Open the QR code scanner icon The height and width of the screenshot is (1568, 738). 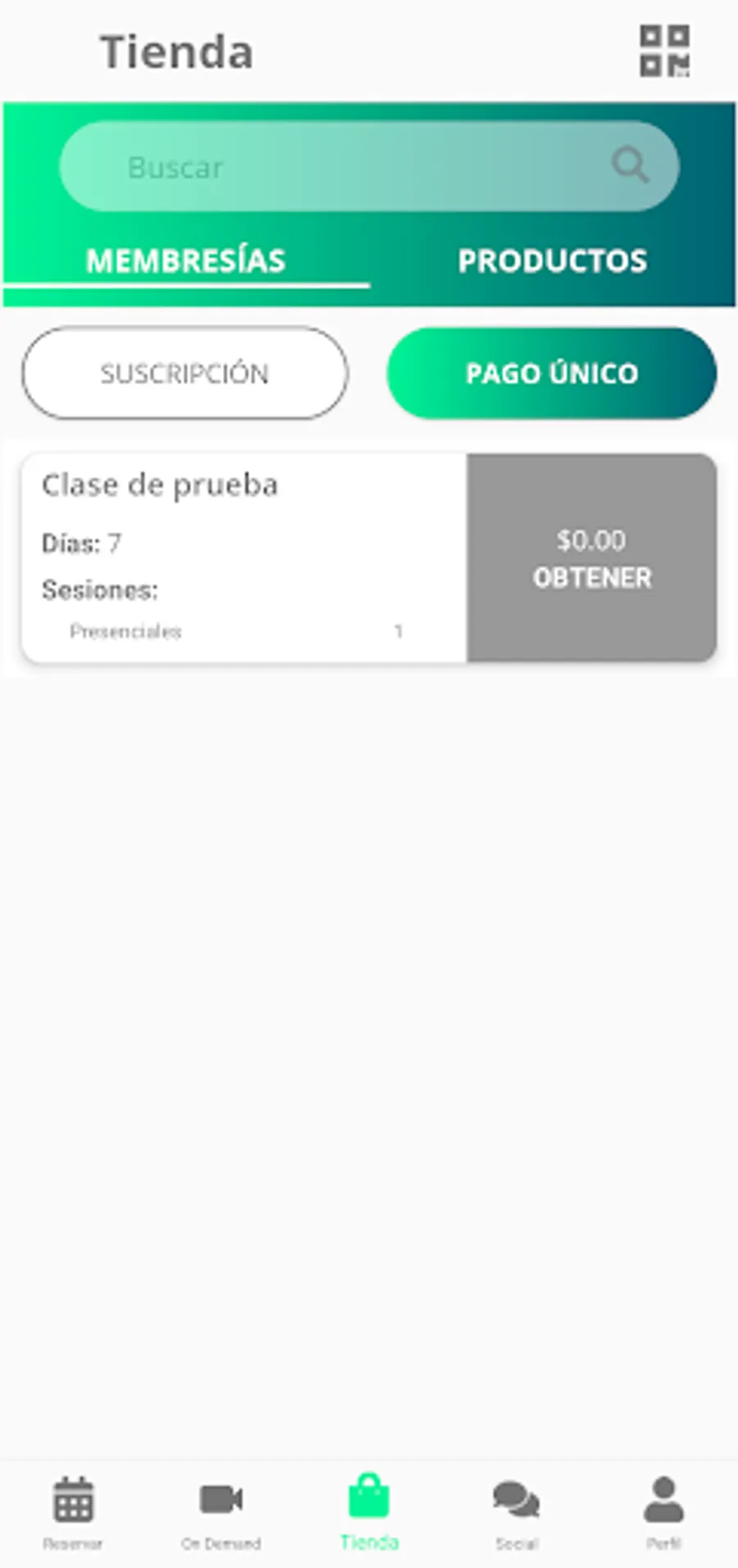pos(664,51)
